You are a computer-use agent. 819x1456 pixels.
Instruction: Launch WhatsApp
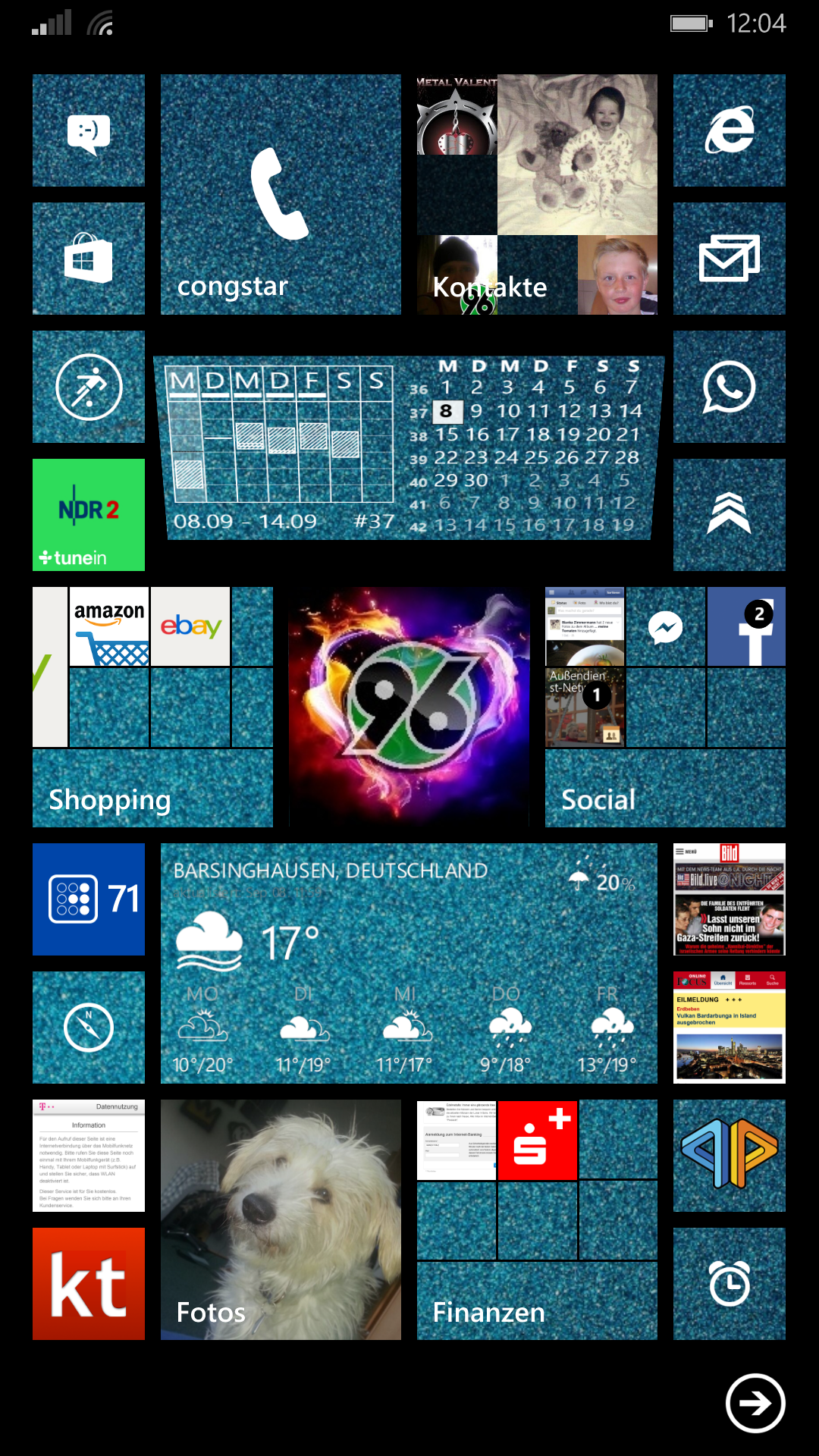point(730,387)
